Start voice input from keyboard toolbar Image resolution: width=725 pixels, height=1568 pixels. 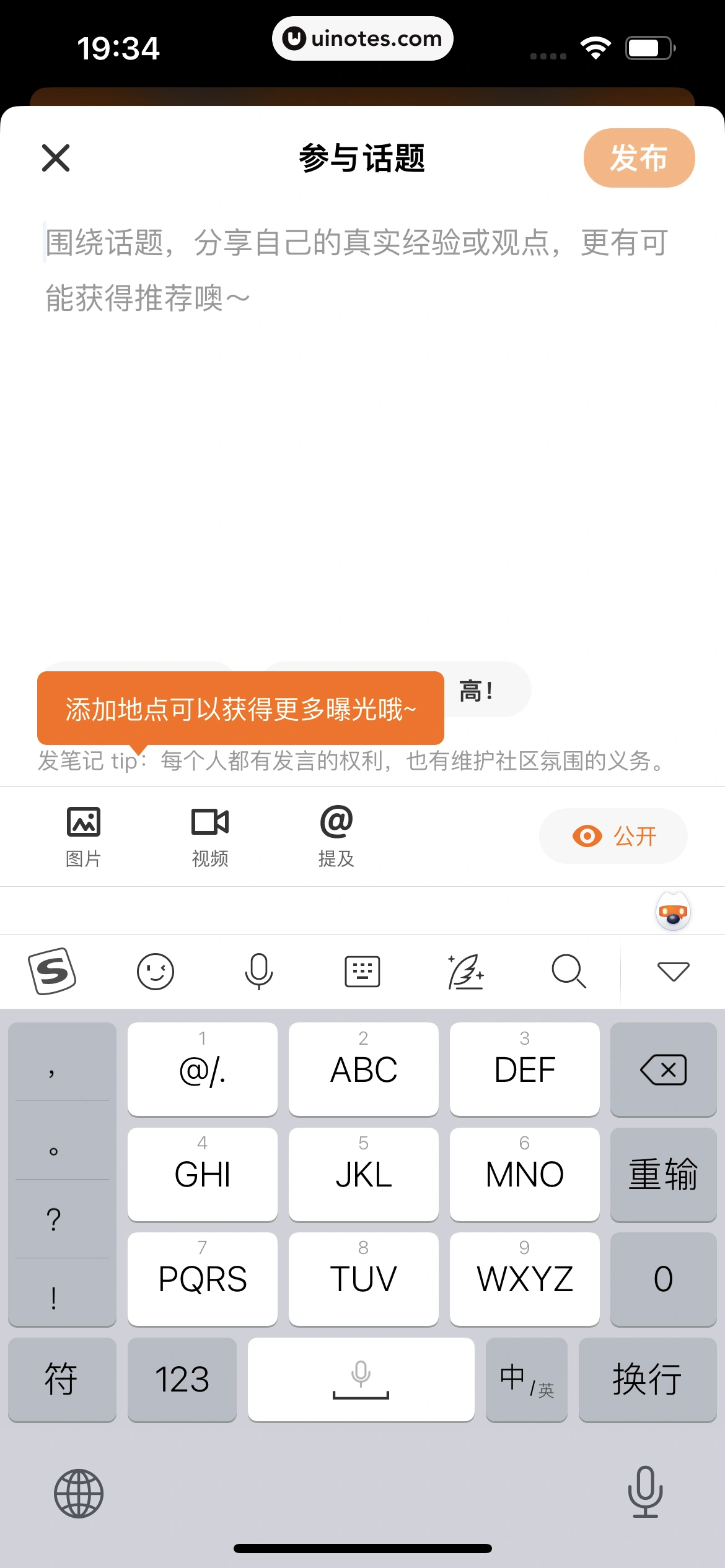[x=259, y=970]
